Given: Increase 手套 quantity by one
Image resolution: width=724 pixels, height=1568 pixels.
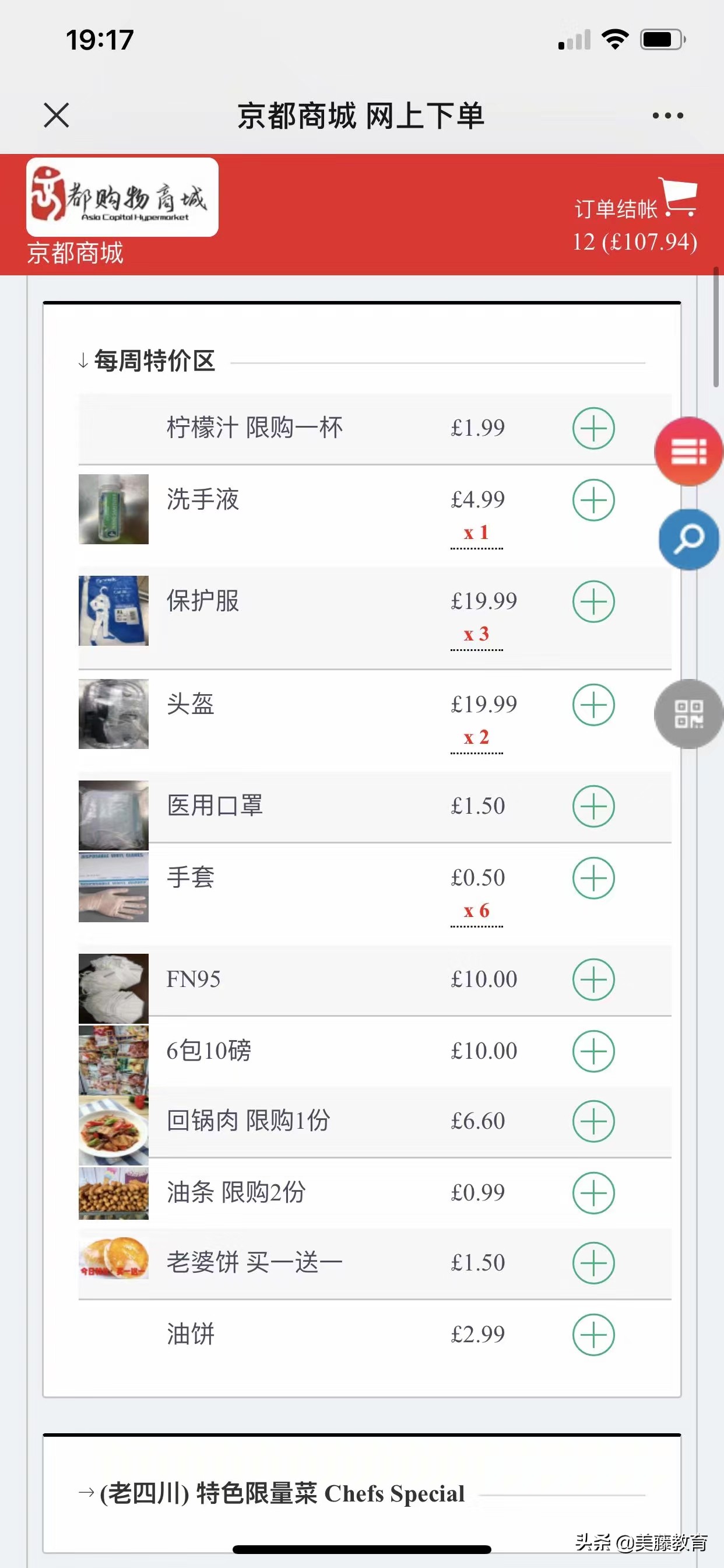Looking at the screenshot, I should [593, 878].
